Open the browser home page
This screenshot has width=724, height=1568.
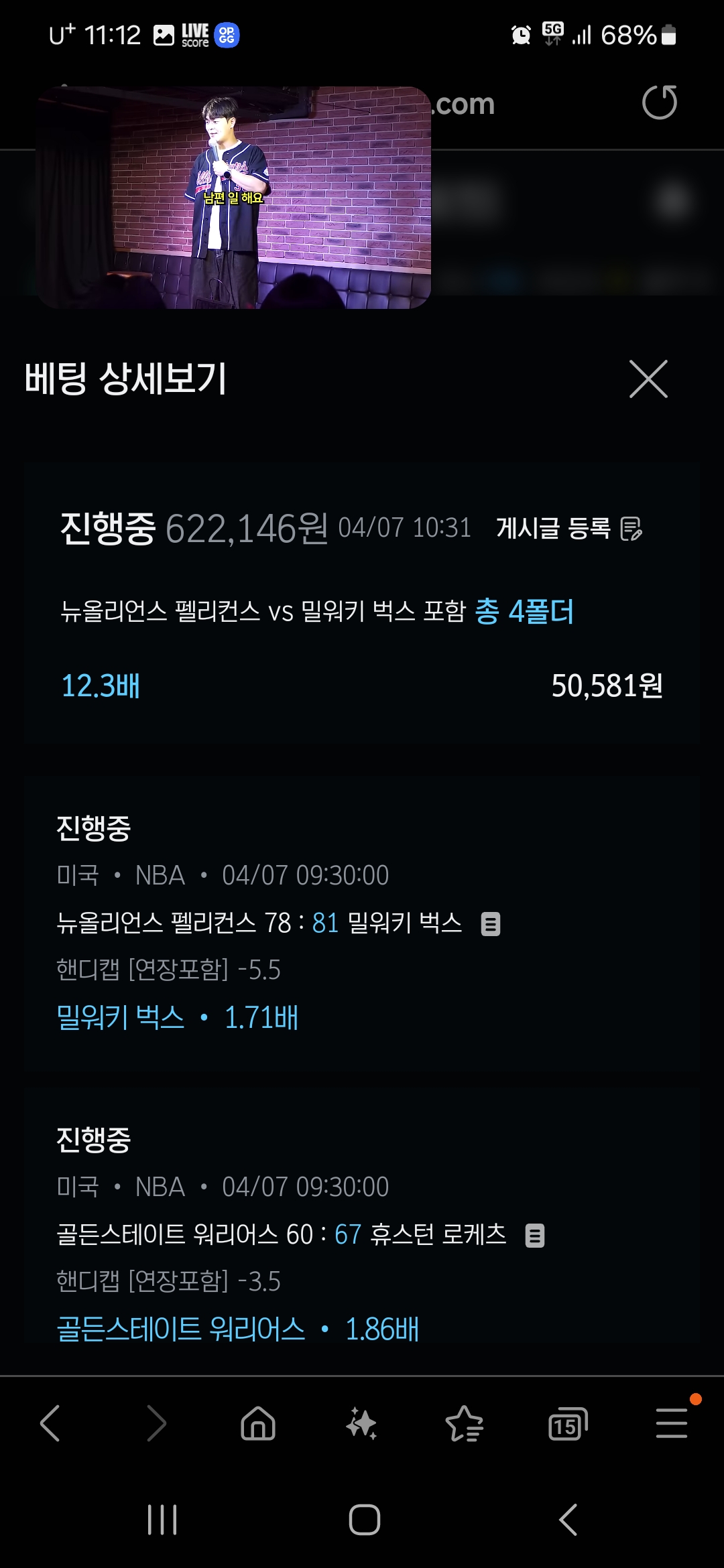pyautogui.click(x=258, y=1423)
